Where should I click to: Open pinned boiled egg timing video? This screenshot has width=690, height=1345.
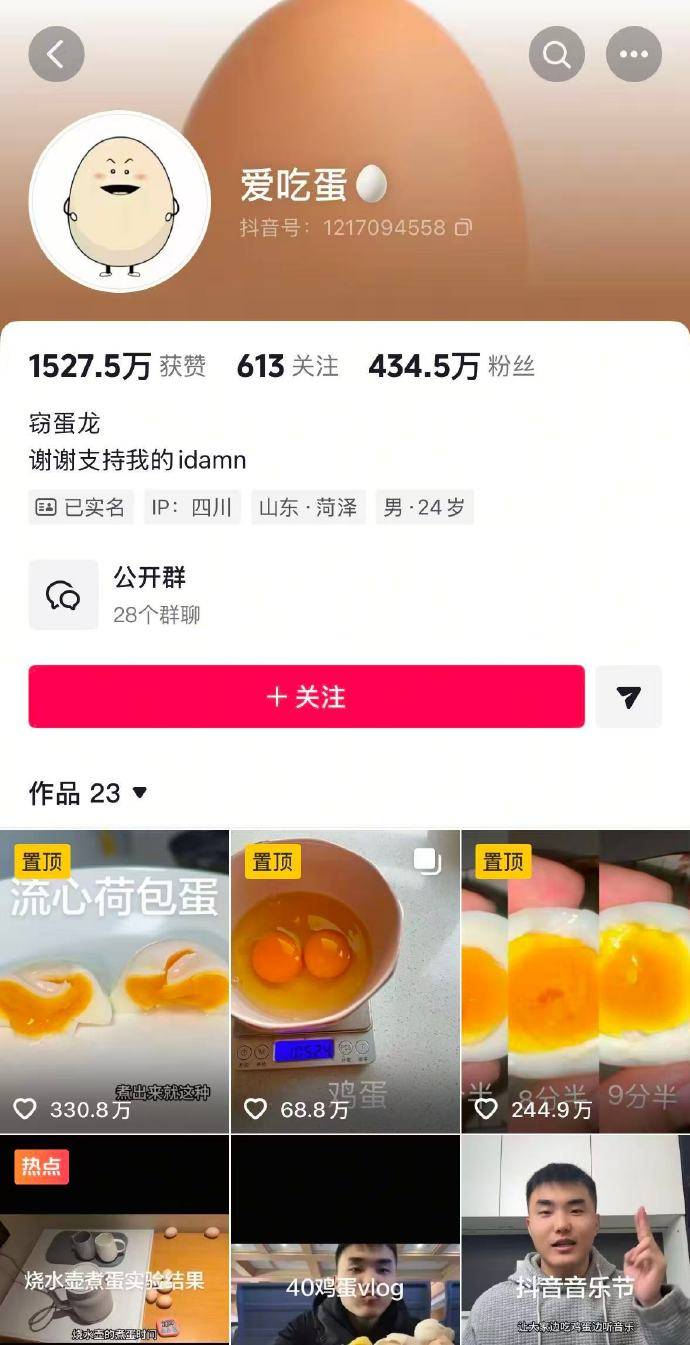pyautogui.click(x=576, y=981)
